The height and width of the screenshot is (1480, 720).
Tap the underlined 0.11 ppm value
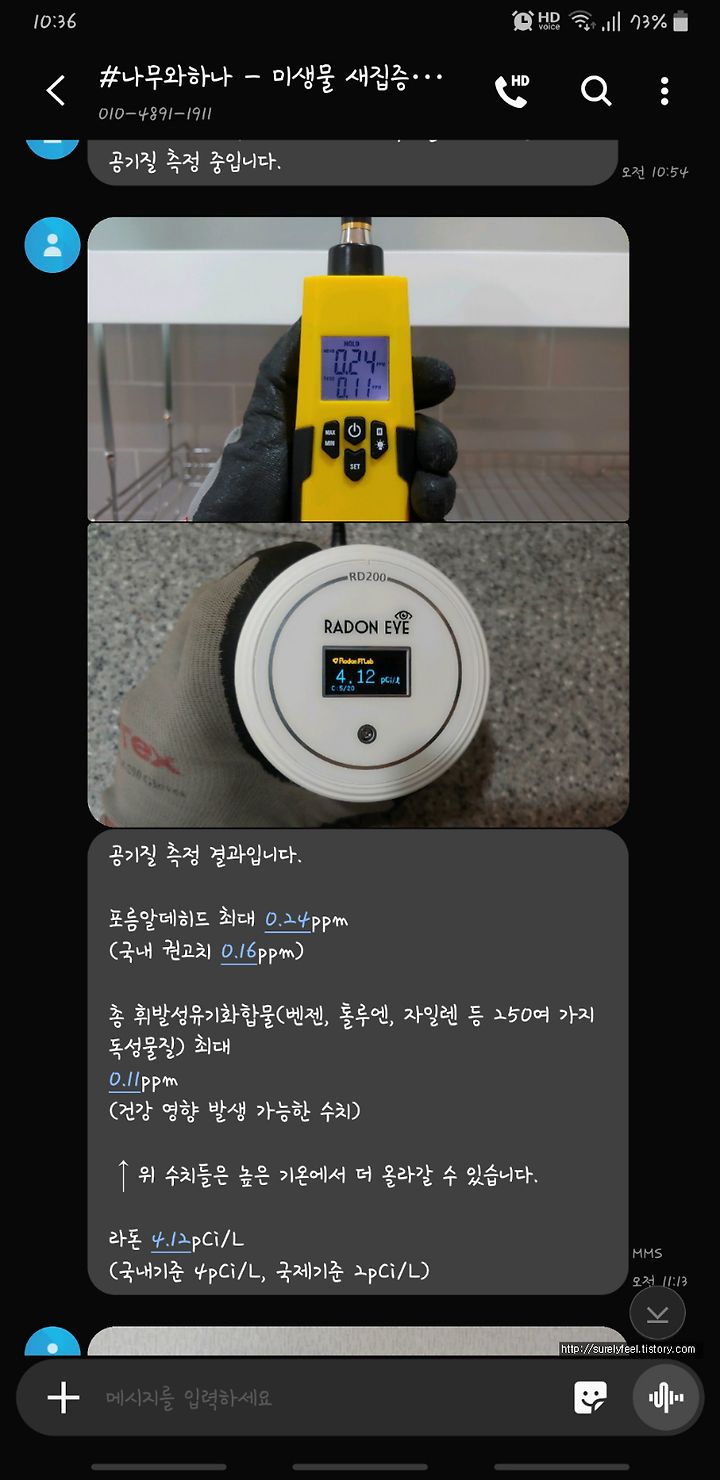124,1080
